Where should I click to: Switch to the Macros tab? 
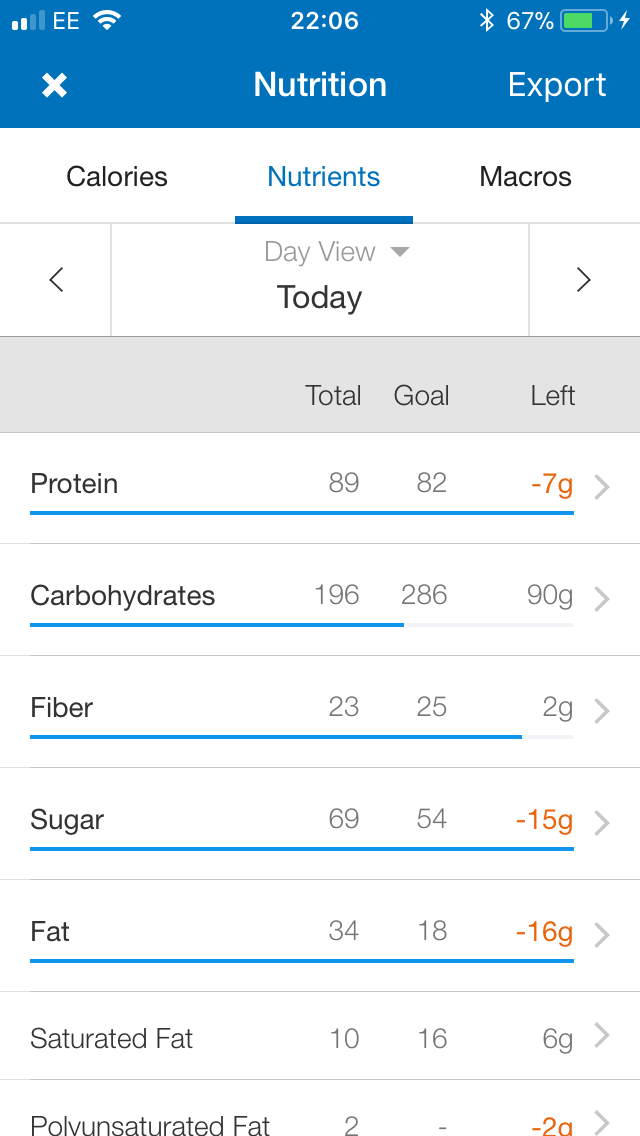click(525, 177)
